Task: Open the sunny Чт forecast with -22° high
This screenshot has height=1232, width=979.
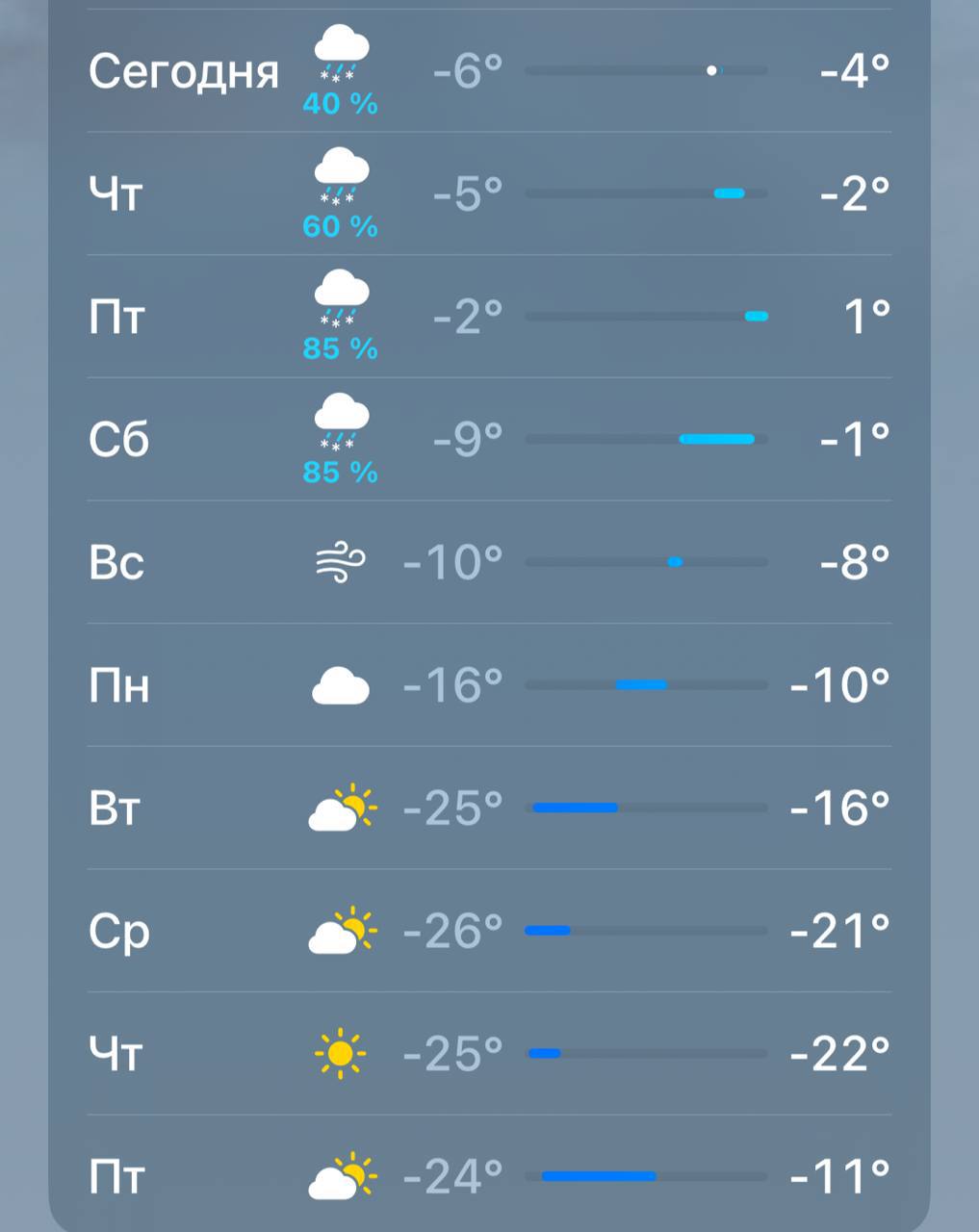Action: coord(489,1053)
